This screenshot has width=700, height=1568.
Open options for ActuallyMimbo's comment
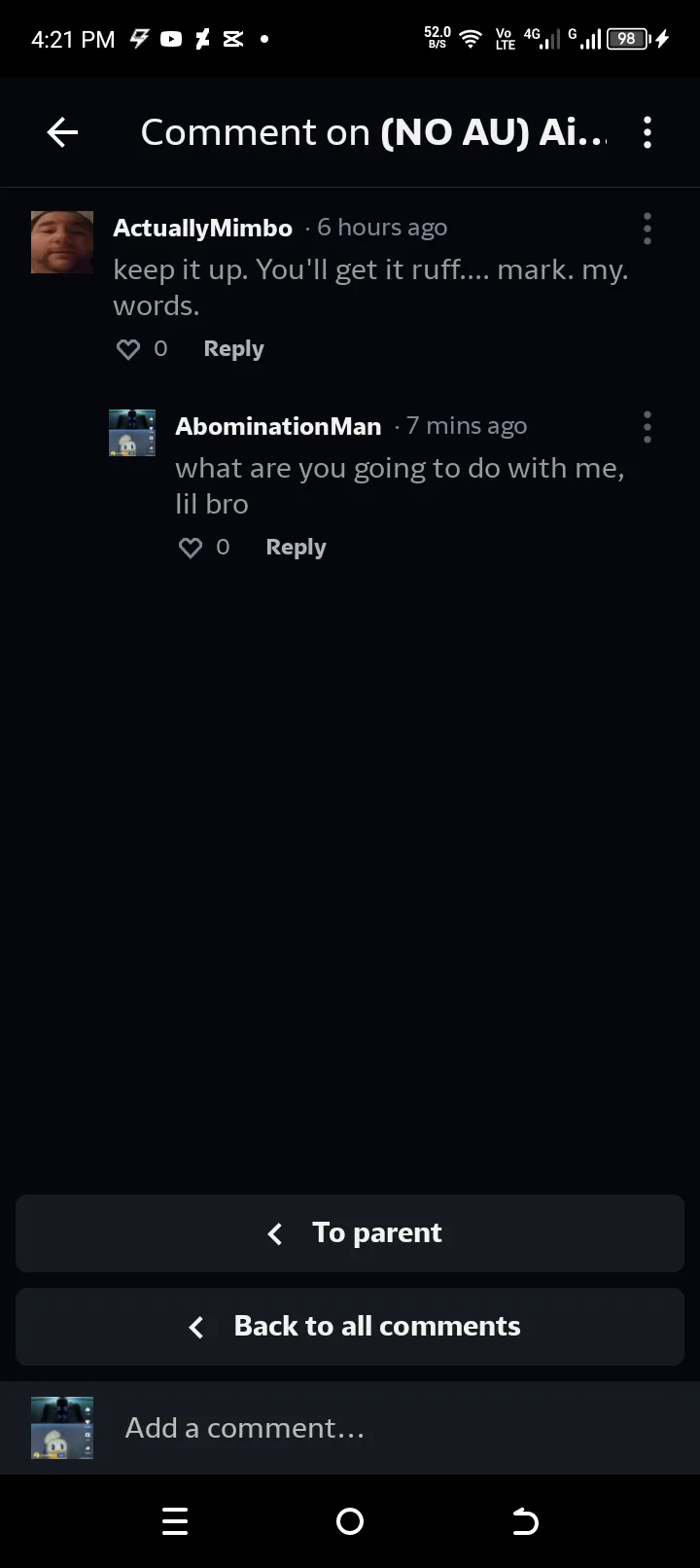(647, 229)
